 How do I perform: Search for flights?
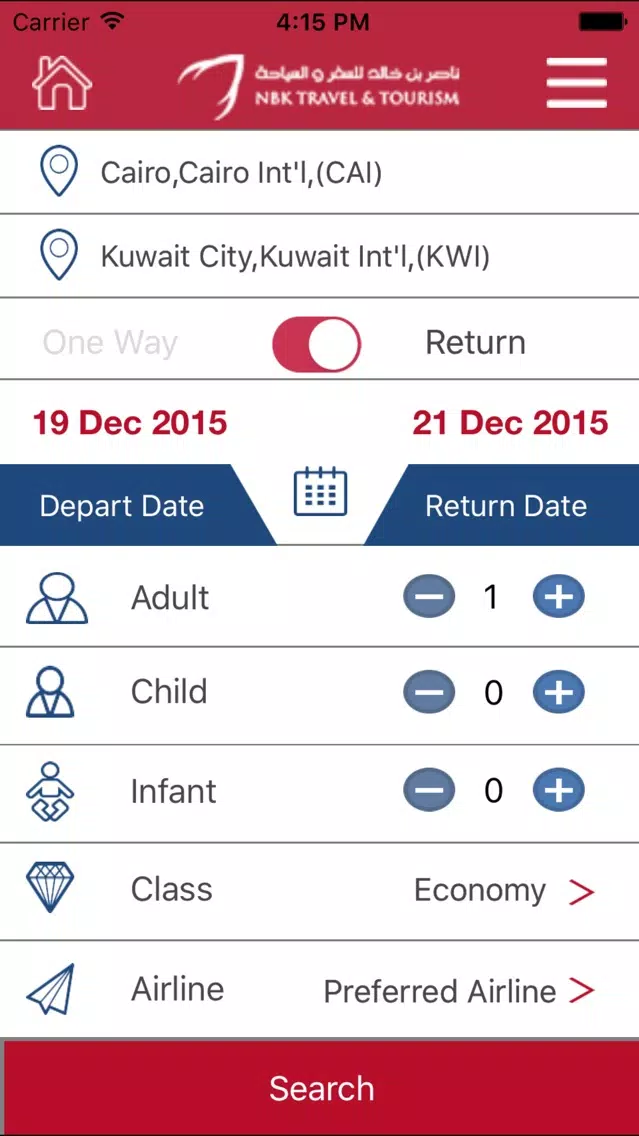click(322, 1087)
